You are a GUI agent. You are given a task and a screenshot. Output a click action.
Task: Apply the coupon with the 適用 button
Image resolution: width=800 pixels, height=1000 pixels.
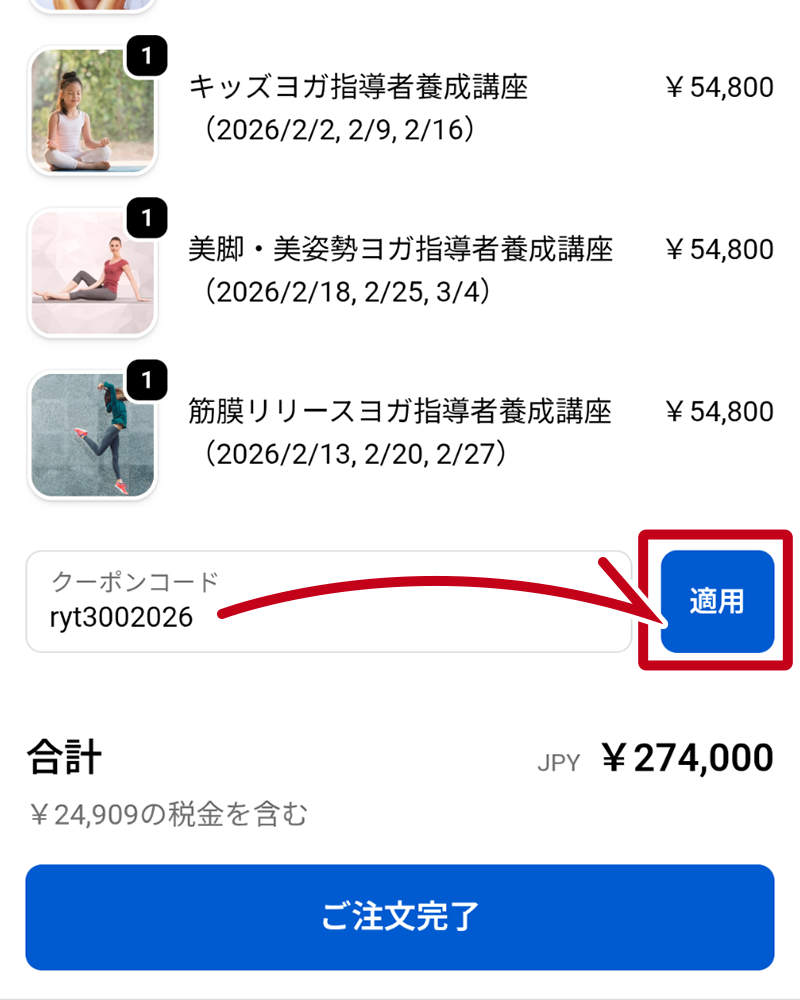click(717, 602)
